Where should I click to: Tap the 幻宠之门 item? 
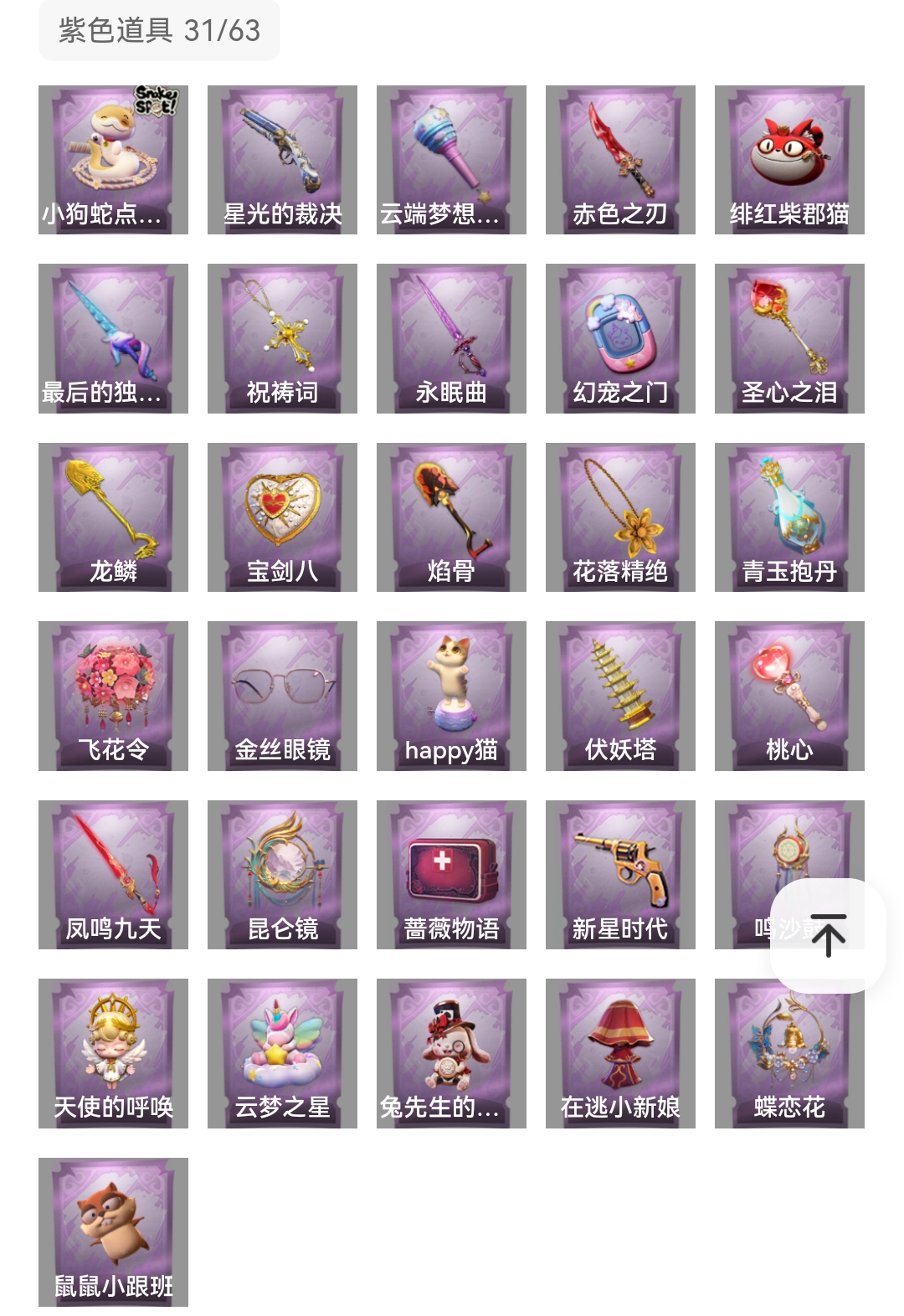(620, 338)
